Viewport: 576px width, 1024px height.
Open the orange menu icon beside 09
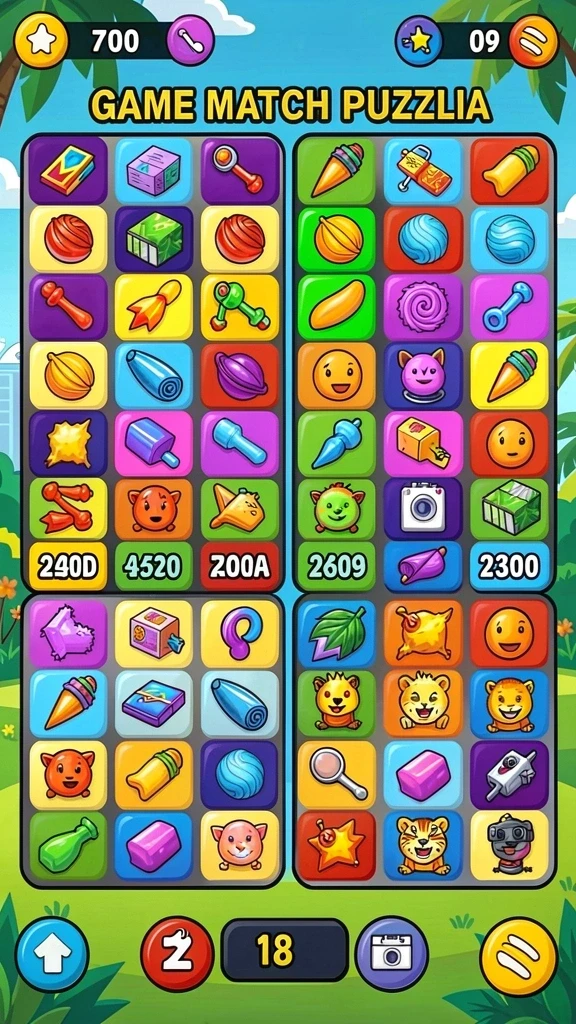[x=534, y=42]
